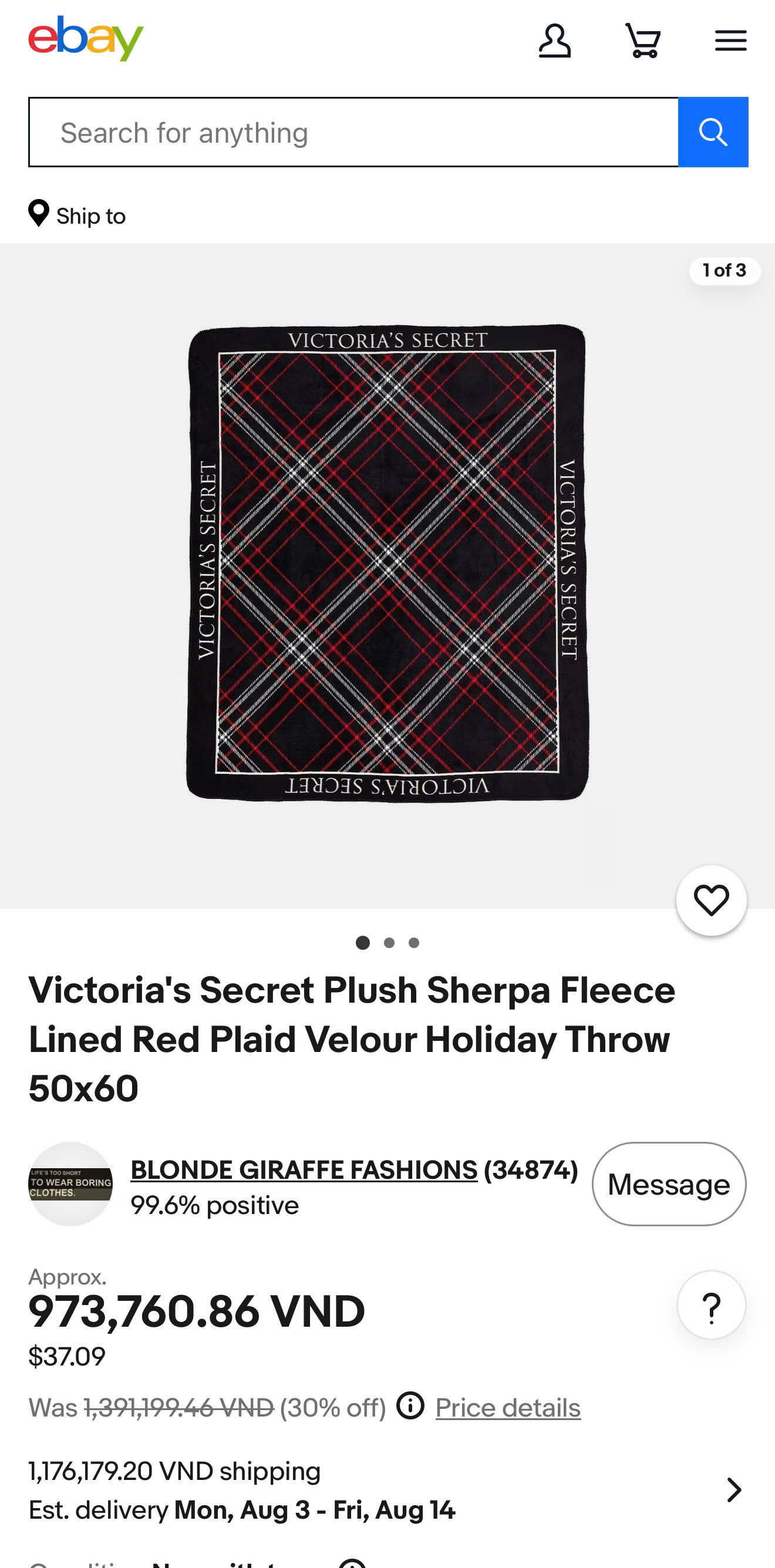Screen dimensions: 775x1568
Task: Open the hamburger menu
Action: point(730,41)
